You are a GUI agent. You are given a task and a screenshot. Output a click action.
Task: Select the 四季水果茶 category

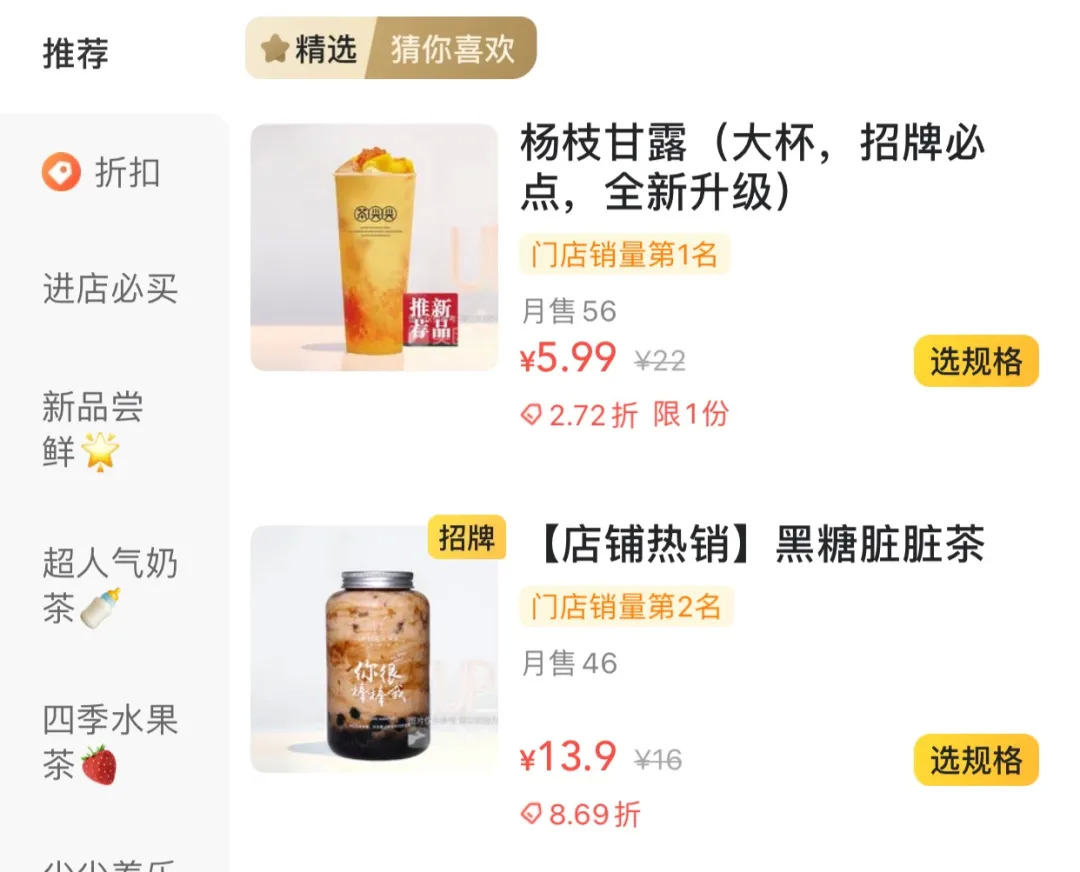pos(109,741)
